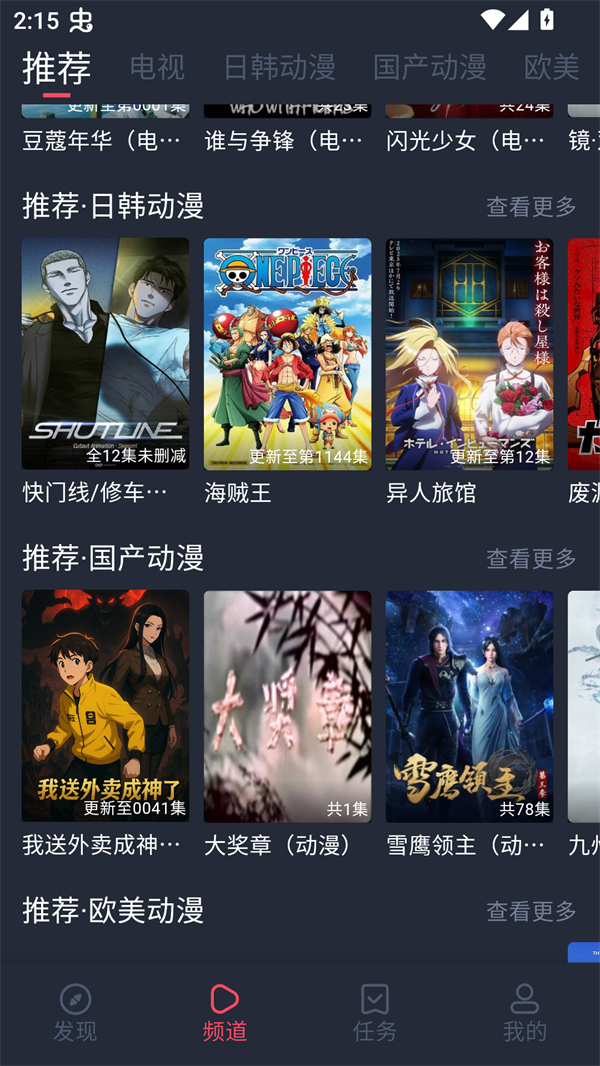The width and height of the screenshot is (600, 1066).
Task: Open the 快门线/修车 anime card
Action: pos(105,354)
